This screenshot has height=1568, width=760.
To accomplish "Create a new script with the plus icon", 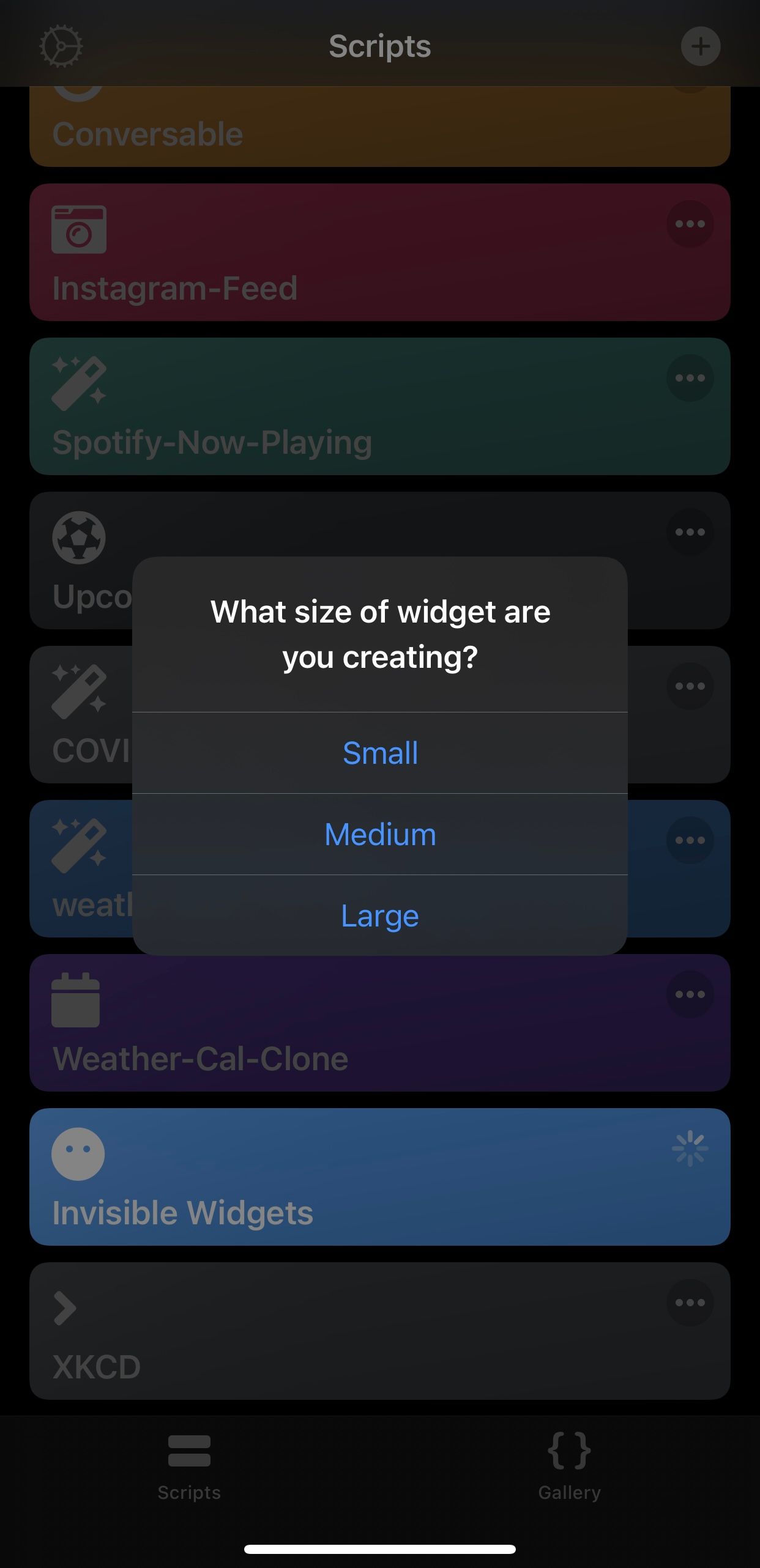I will pyautogui.click(x=699, y=46).
